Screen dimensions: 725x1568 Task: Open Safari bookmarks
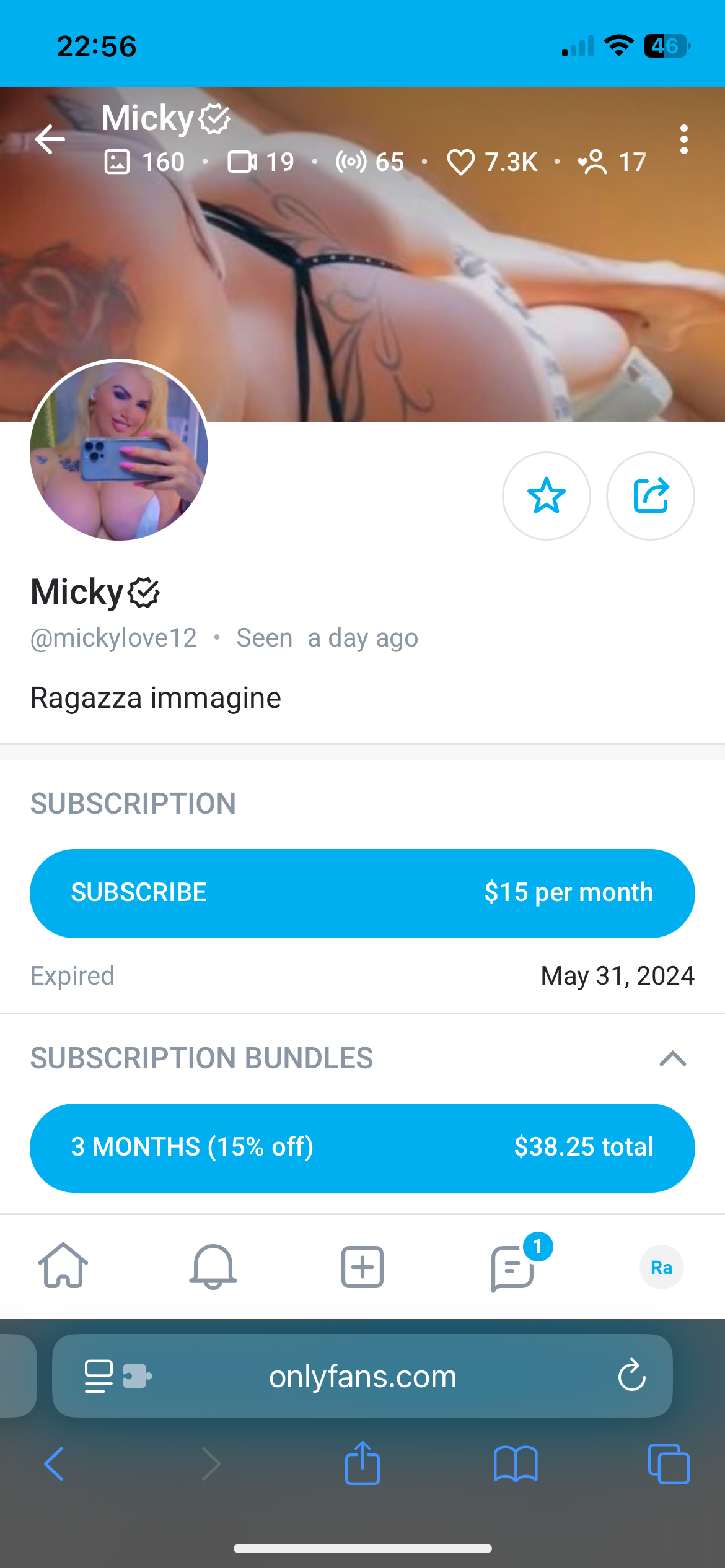click(516, 1464)
